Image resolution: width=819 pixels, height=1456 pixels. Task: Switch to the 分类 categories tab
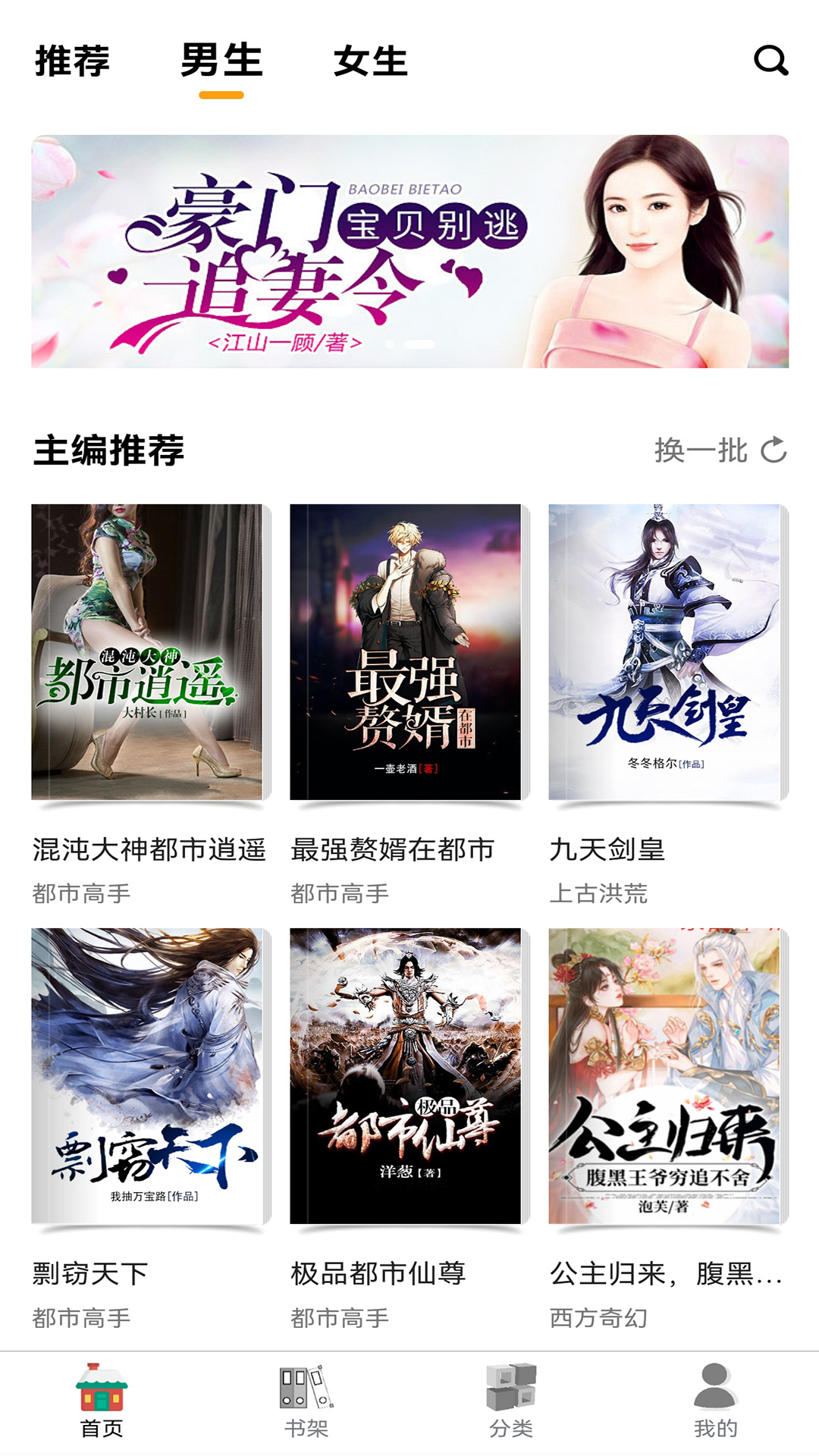(x=511, y=1401)
